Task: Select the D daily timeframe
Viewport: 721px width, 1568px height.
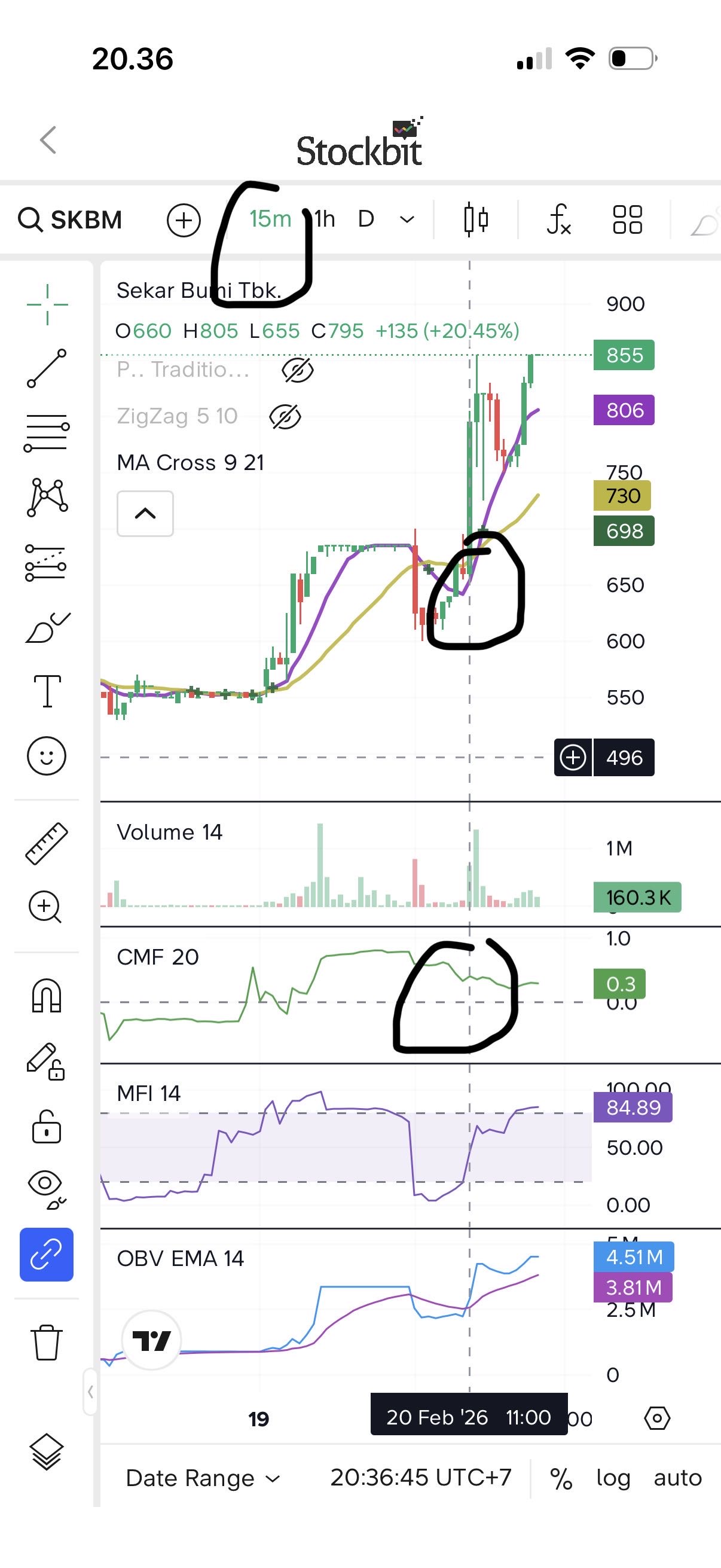Action: coord(366,219)
